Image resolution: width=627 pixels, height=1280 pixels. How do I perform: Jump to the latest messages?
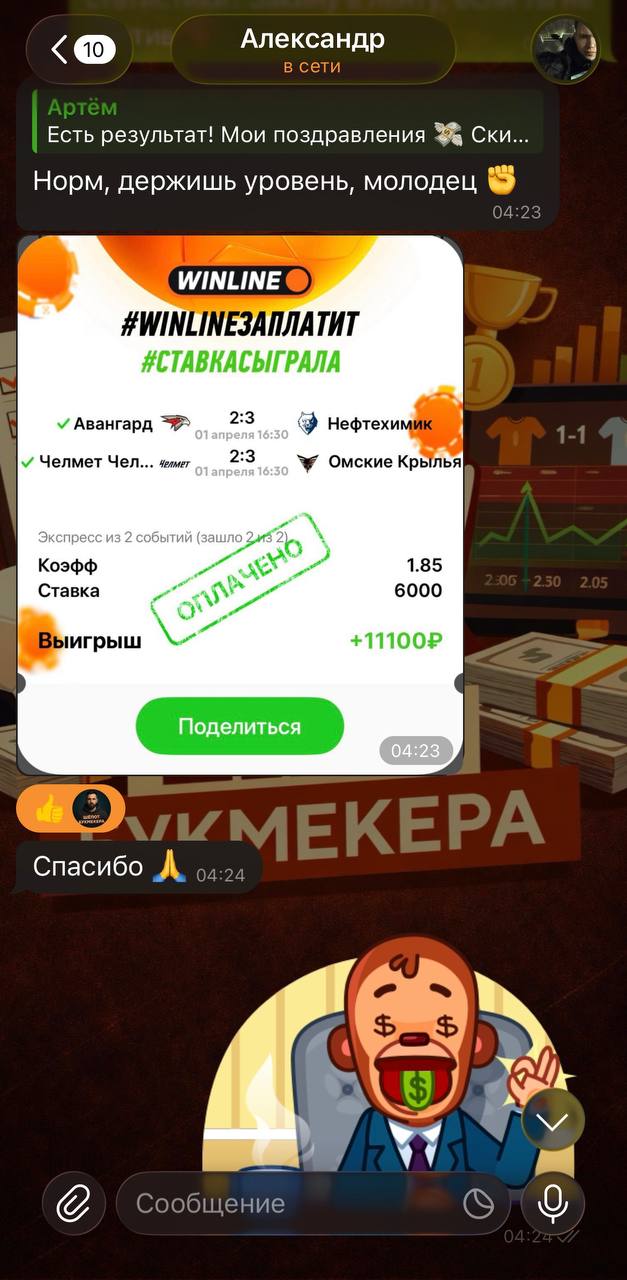552,1123
